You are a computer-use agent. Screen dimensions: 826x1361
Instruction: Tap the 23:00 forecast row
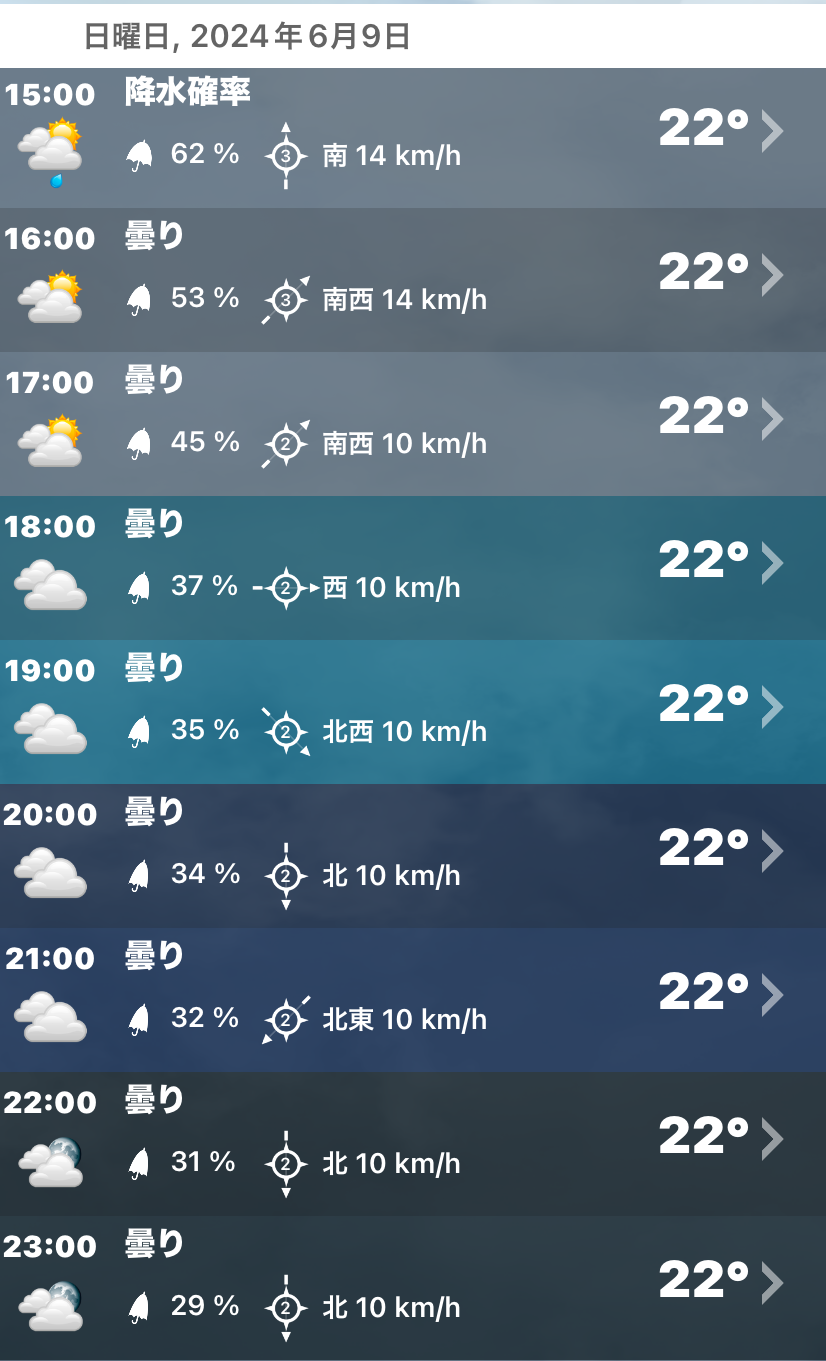(x=413, y=1288)
